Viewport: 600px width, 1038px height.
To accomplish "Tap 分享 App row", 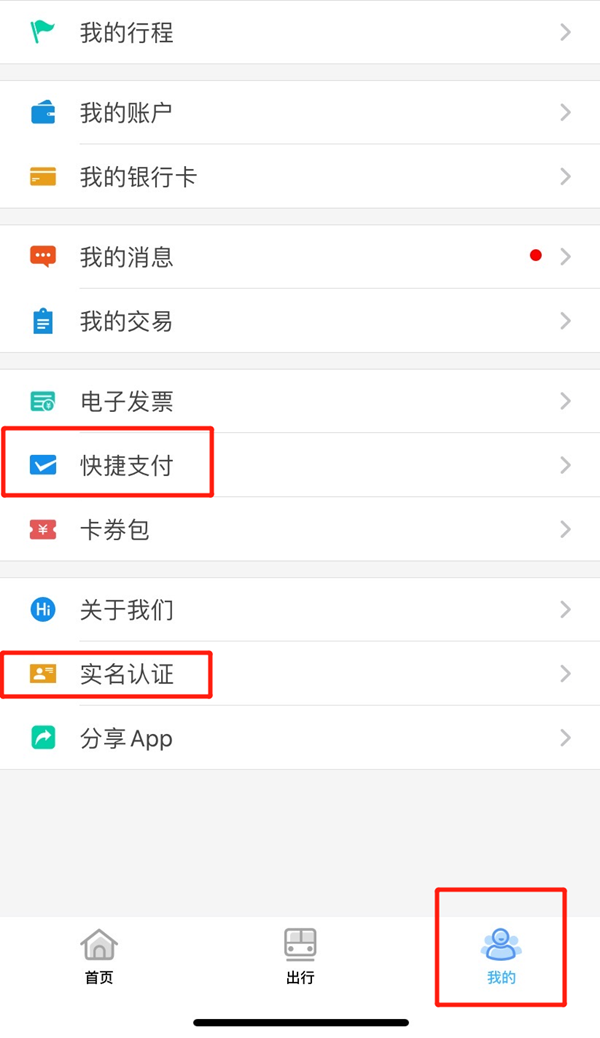I will (x=127, y=738).
